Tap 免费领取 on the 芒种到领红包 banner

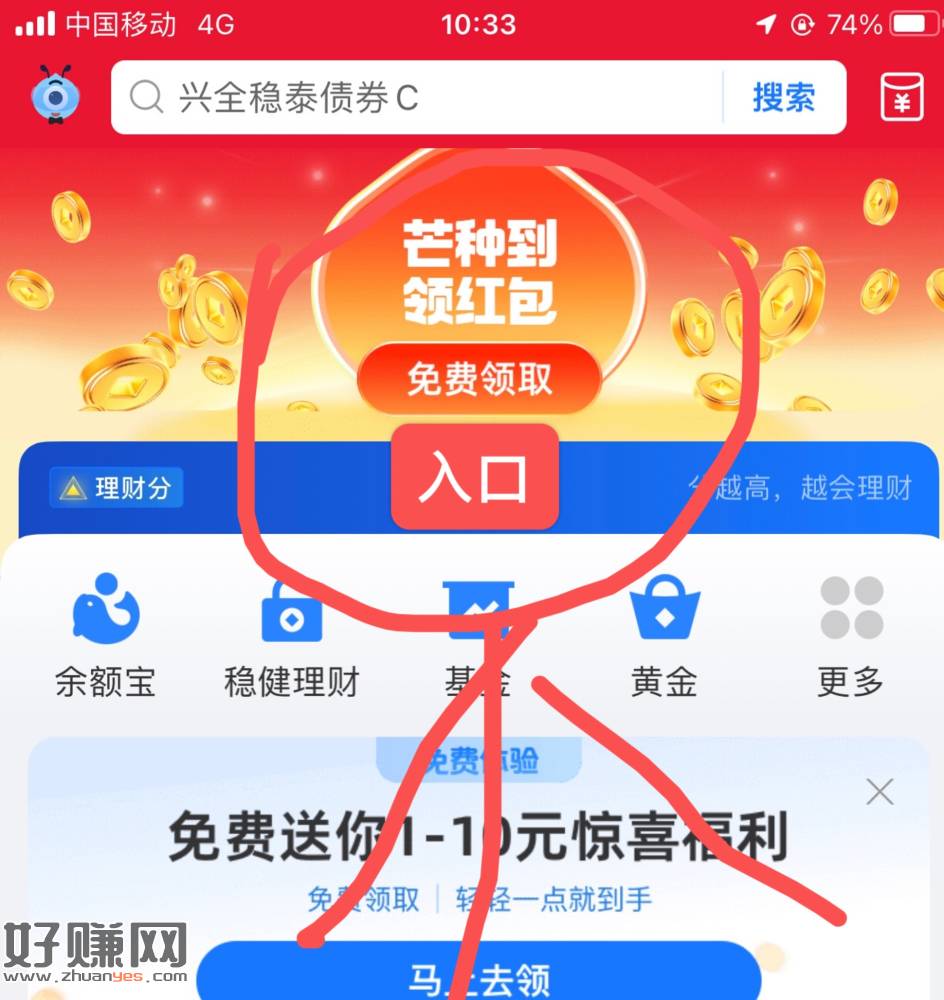pos(479,380)
